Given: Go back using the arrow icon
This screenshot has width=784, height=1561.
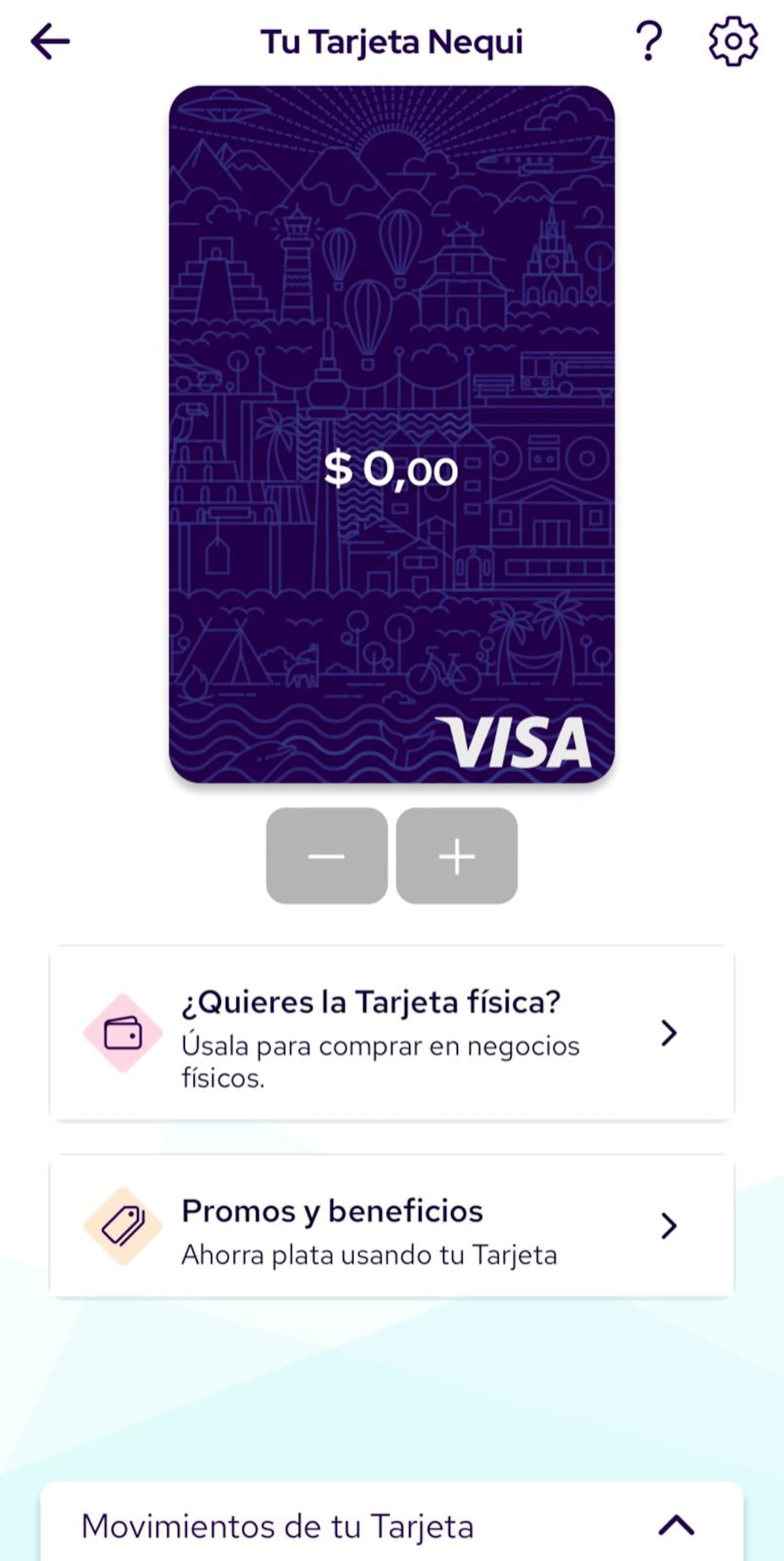Looking at the screenshot, I should click(x=50, y=42).
